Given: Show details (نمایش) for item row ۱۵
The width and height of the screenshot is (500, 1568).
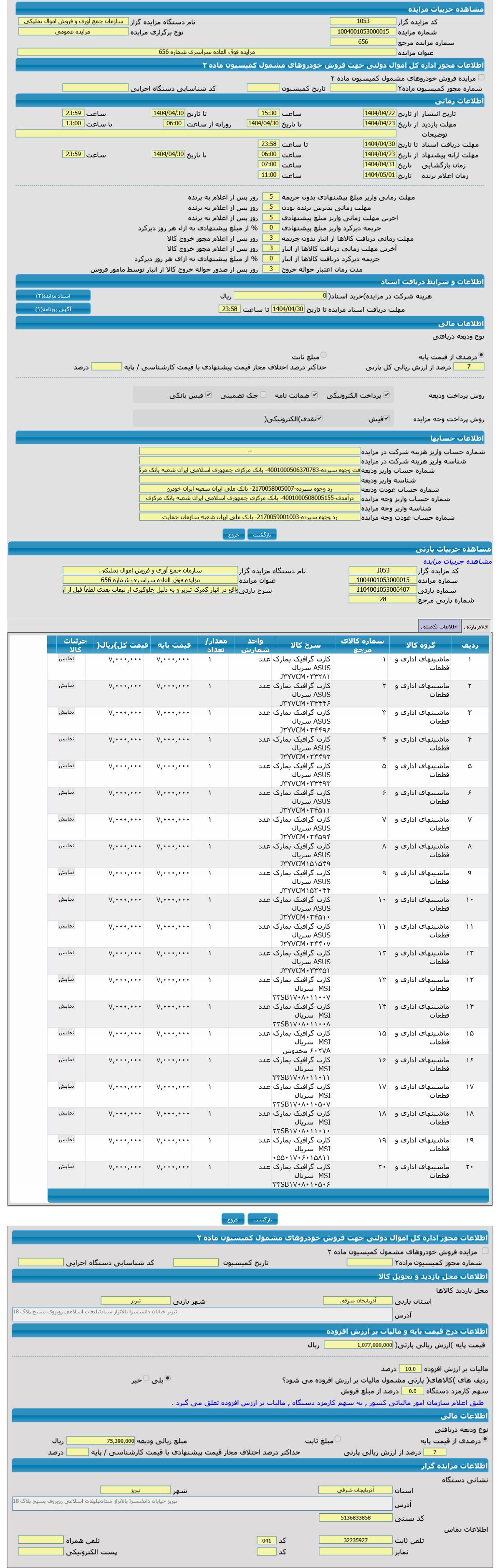Looking at the screenshot, I should tap(66, 1033).
